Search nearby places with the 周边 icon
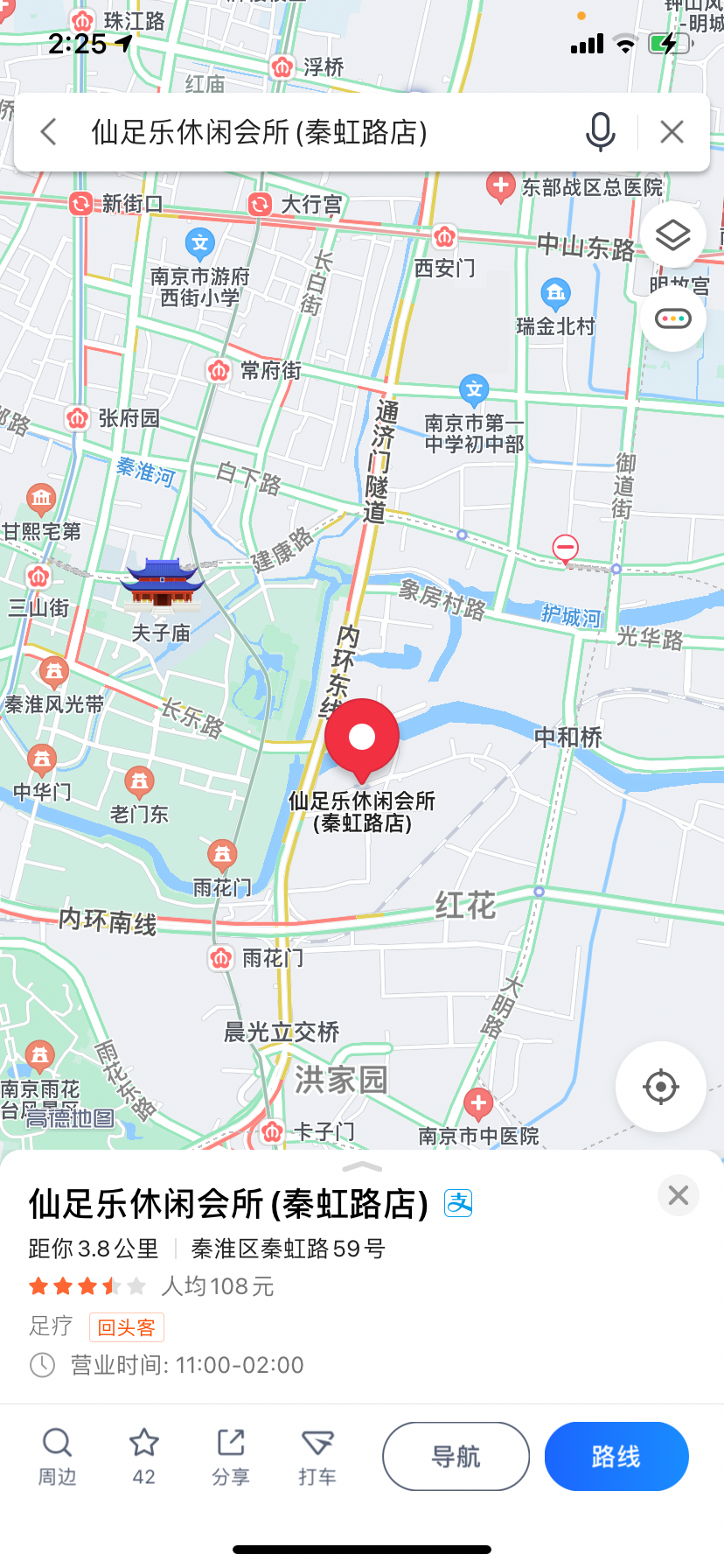Viewport: 724px width, 1568px height. click(57, 1454)
